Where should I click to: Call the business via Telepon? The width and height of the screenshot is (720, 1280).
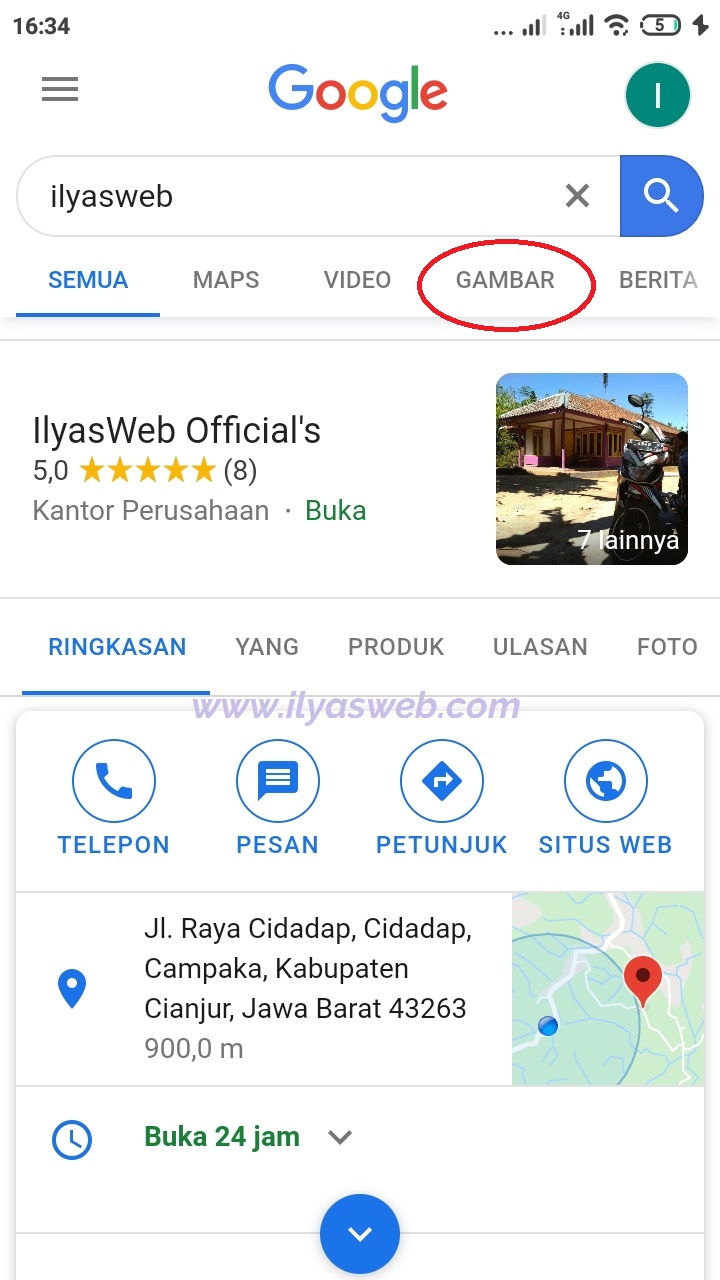coord(114,798)
